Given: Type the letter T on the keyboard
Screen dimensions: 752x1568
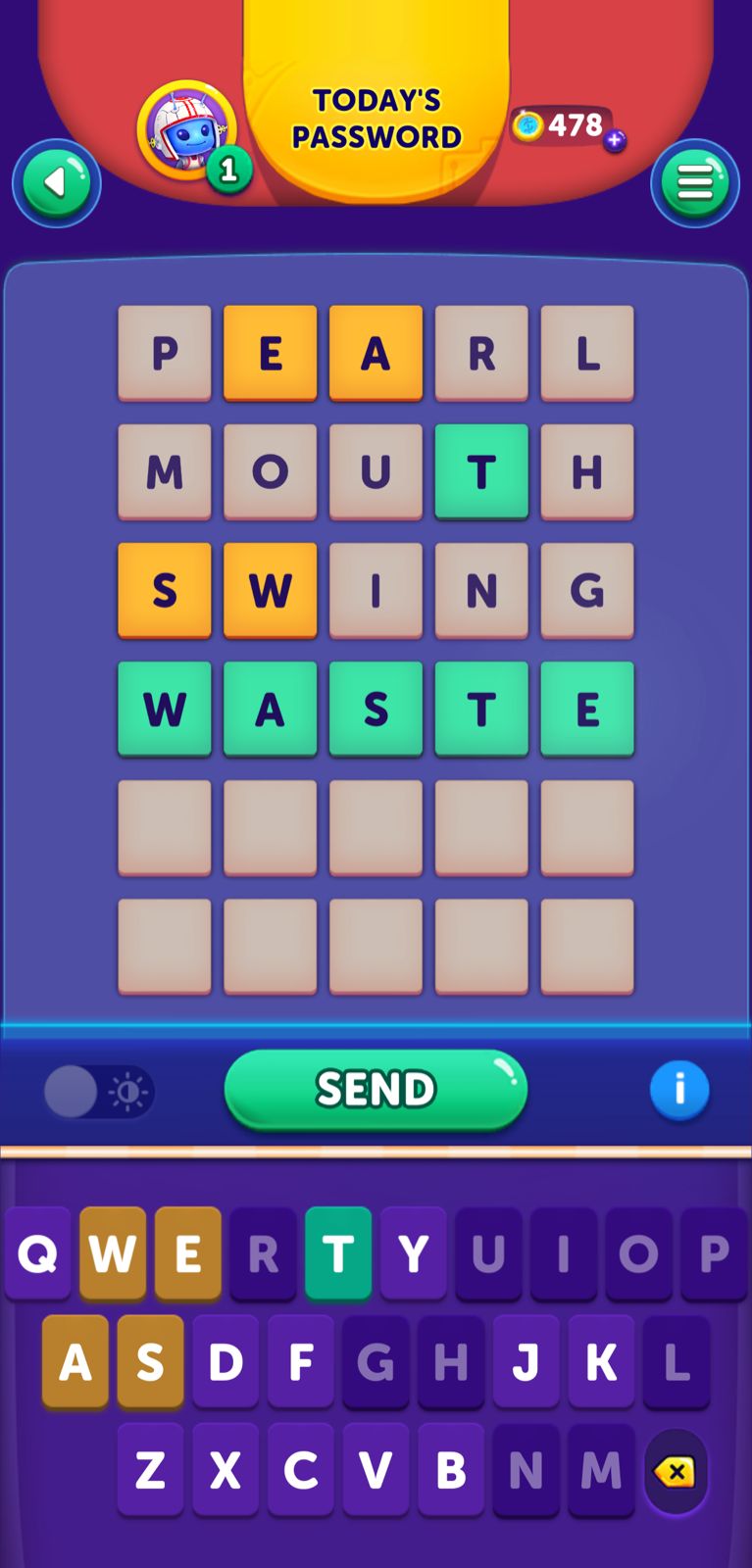Looking at the screenshot, I should (338, 1253).
